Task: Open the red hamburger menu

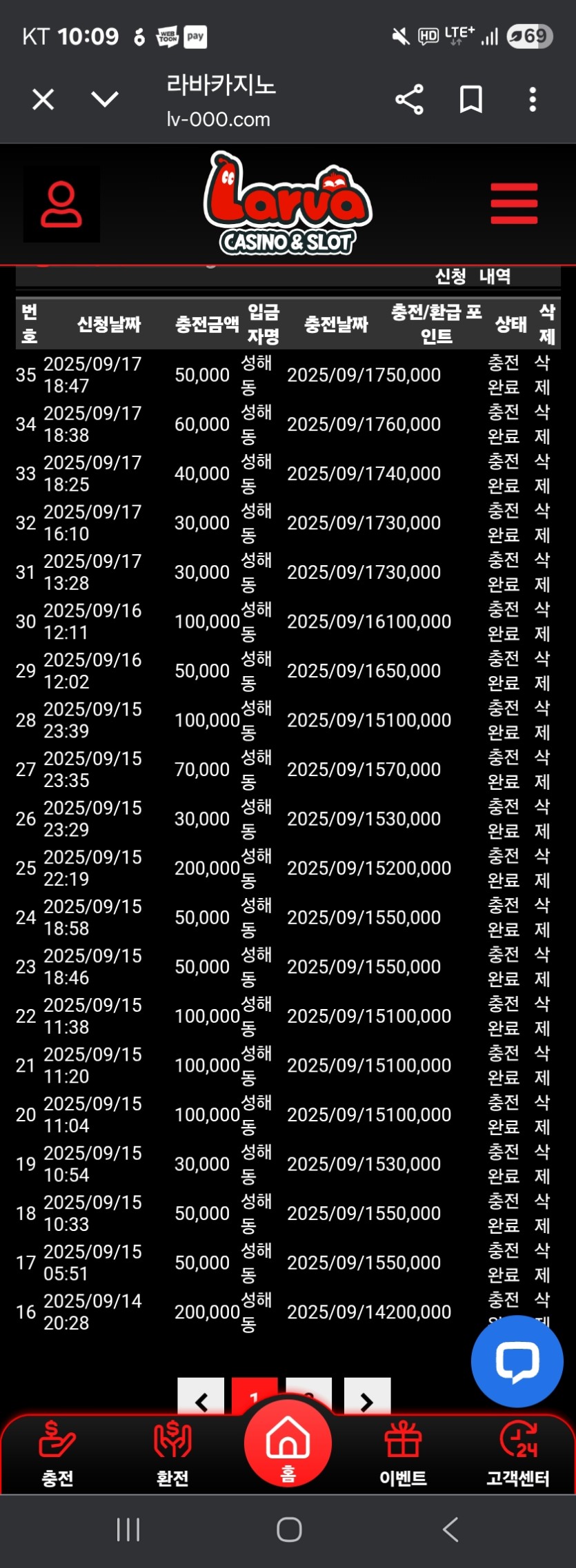Action: (x=514, y=204)
